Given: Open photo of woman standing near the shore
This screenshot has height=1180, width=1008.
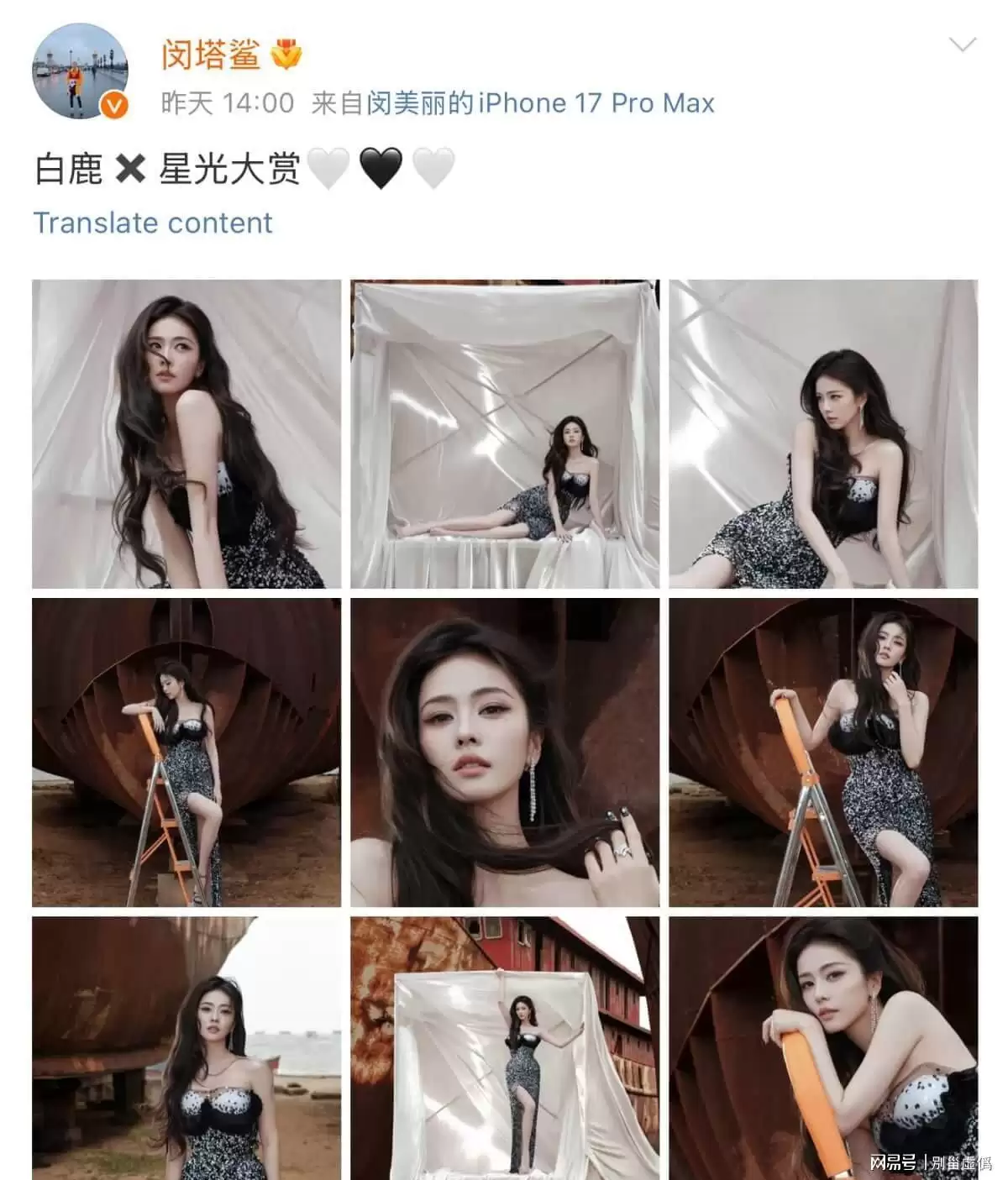Looking at the screenshot, I should 186,1048.
